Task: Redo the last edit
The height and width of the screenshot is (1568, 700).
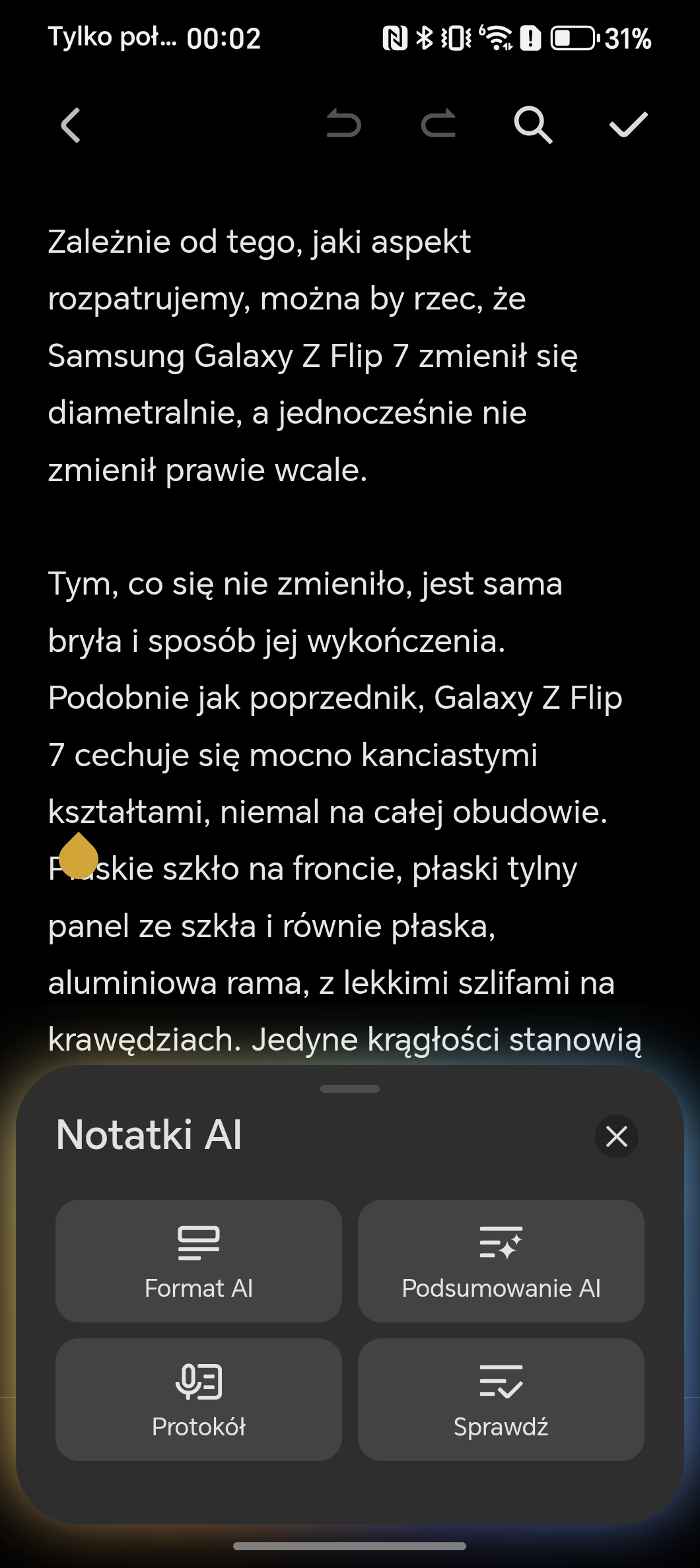Action: [x=438, y=124]
